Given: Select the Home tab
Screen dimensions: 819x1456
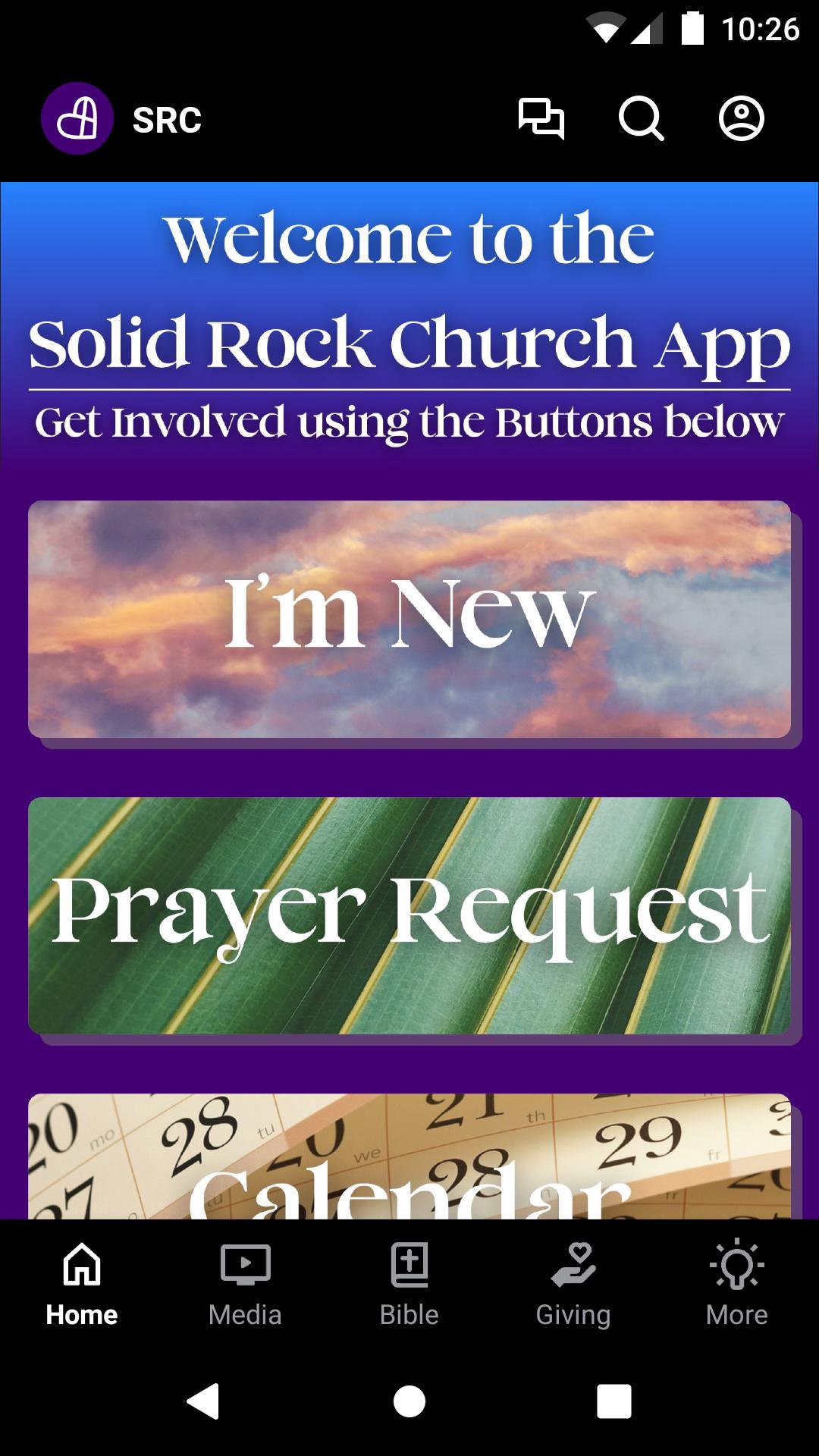Looking at the screenshot, I should 82,1283.
